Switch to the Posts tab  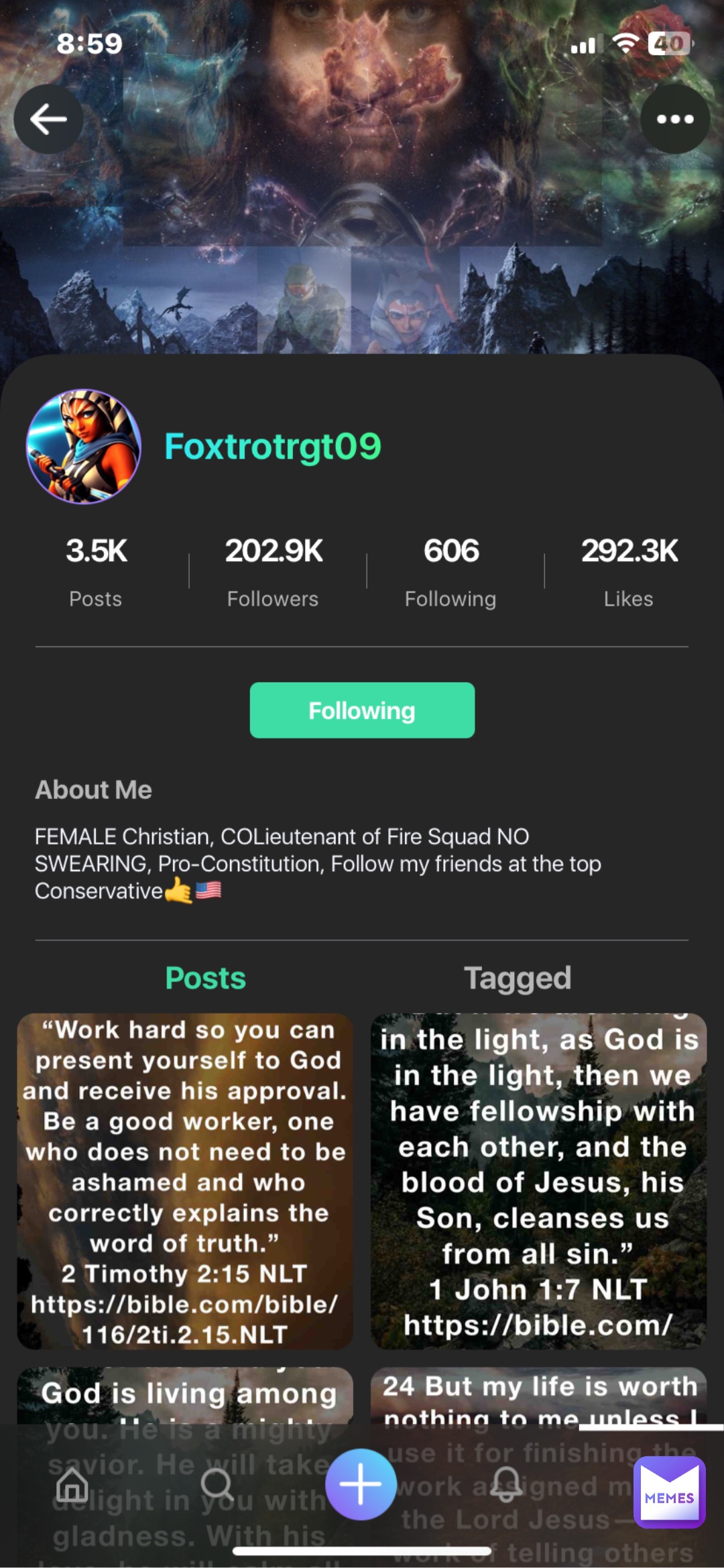point(205,978)
